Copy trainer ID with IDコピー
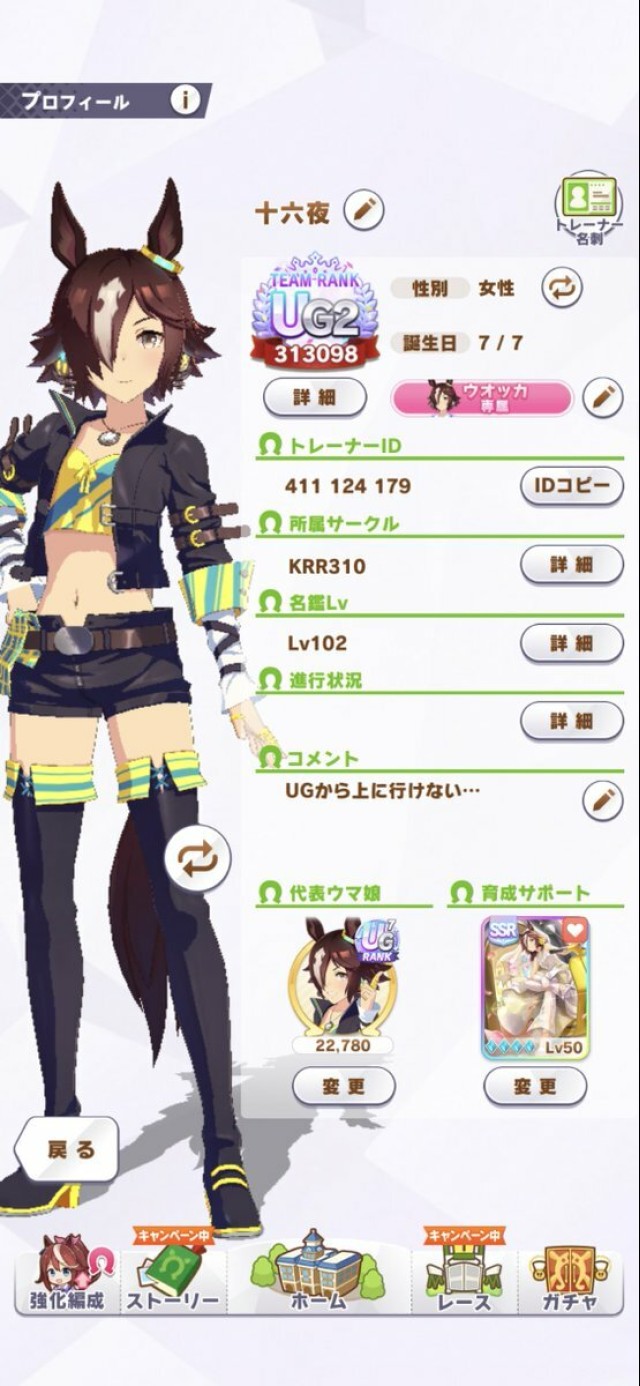The height and width of the screenshot is (1386, 640). coord(571,486)
